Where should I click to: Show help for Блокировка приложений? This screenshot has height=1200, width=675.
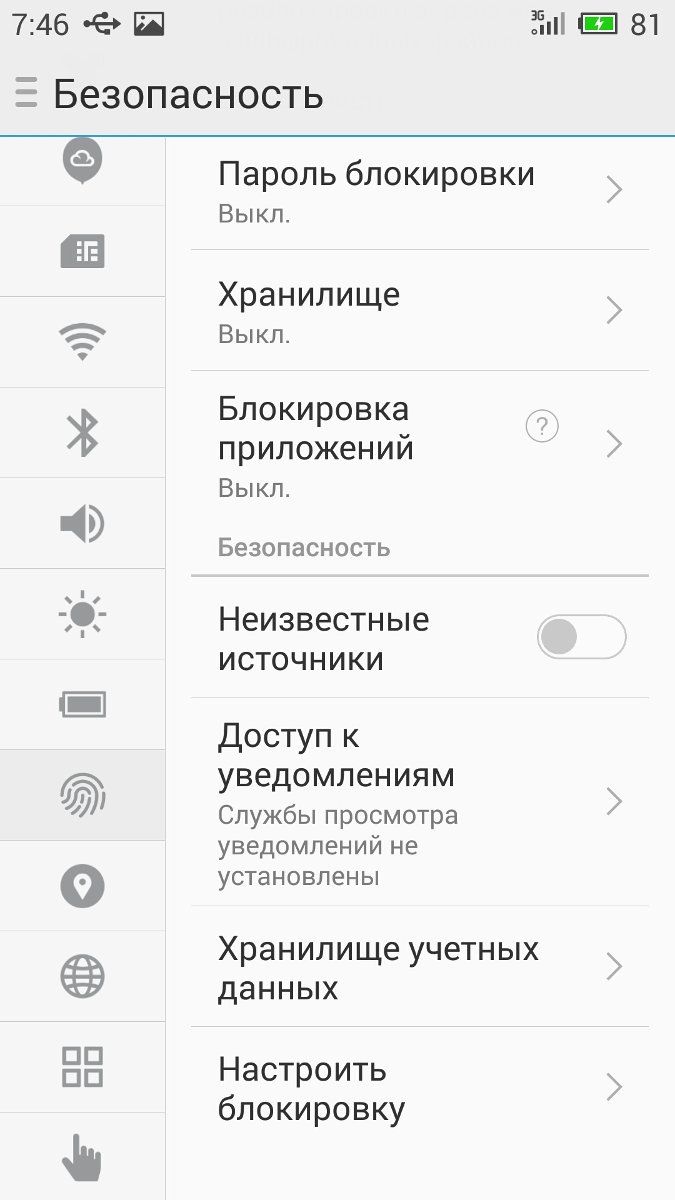pyautogui.click(x=542, y=428)
